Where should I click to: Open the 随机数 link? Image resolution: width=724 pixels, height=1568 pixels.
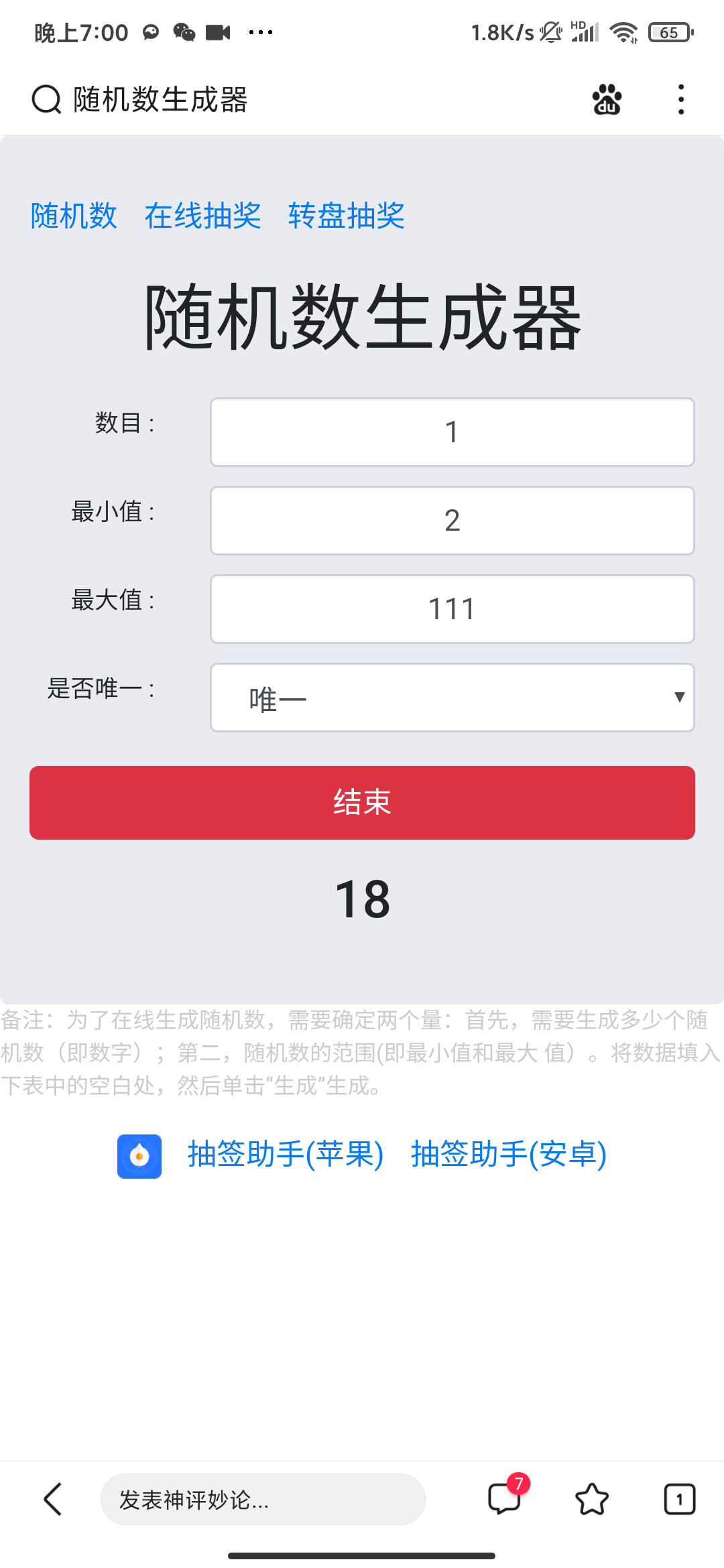click(74, 216)
